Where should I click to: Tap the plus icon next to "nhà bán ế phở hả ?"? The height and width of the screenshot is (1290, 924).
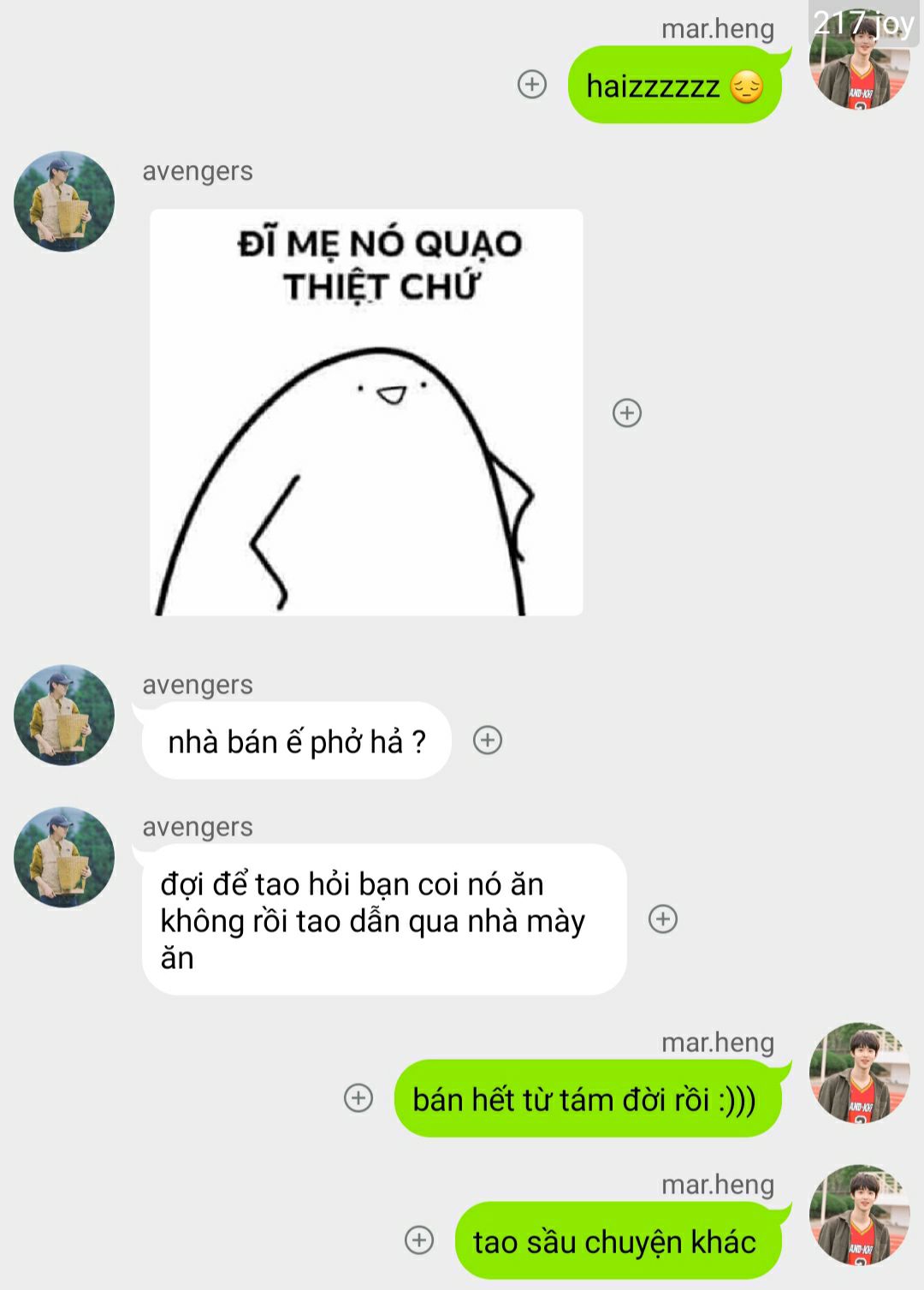coord(488,740)
